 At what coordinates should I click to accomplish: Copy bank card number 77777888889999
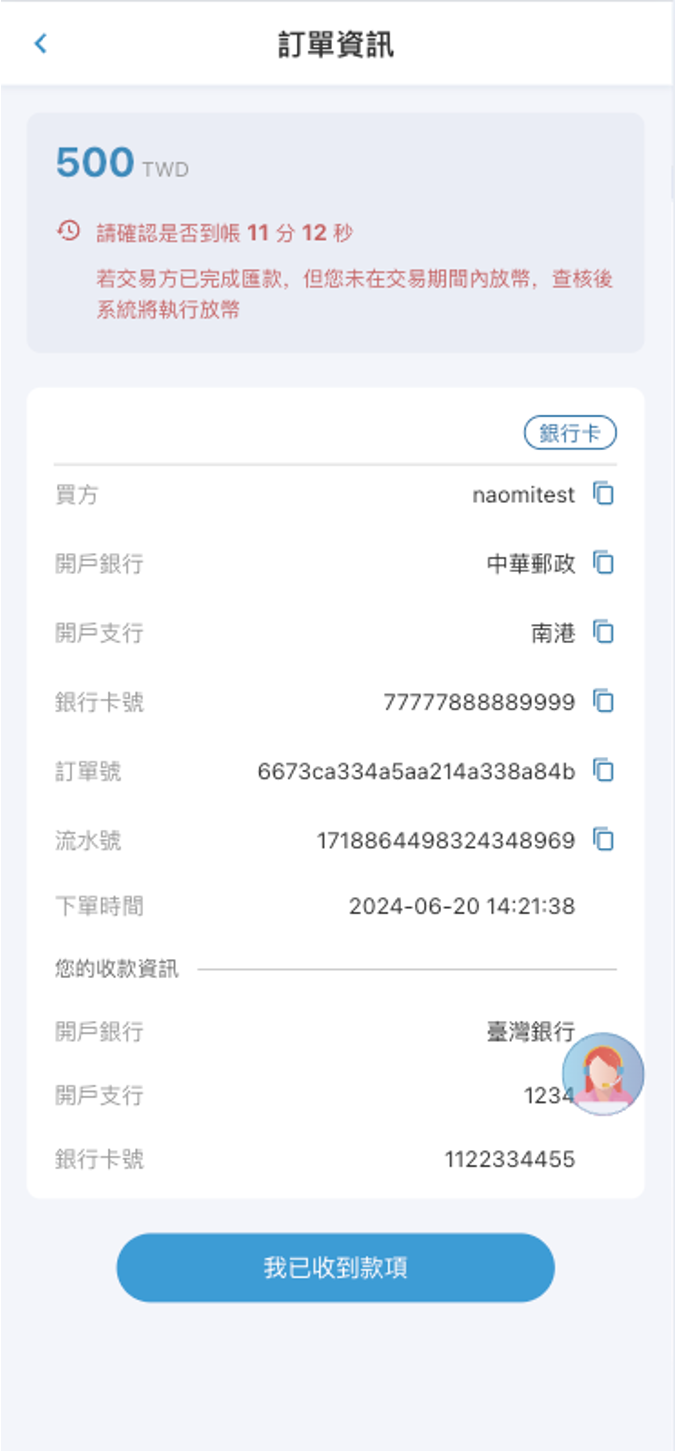[603, 701]
